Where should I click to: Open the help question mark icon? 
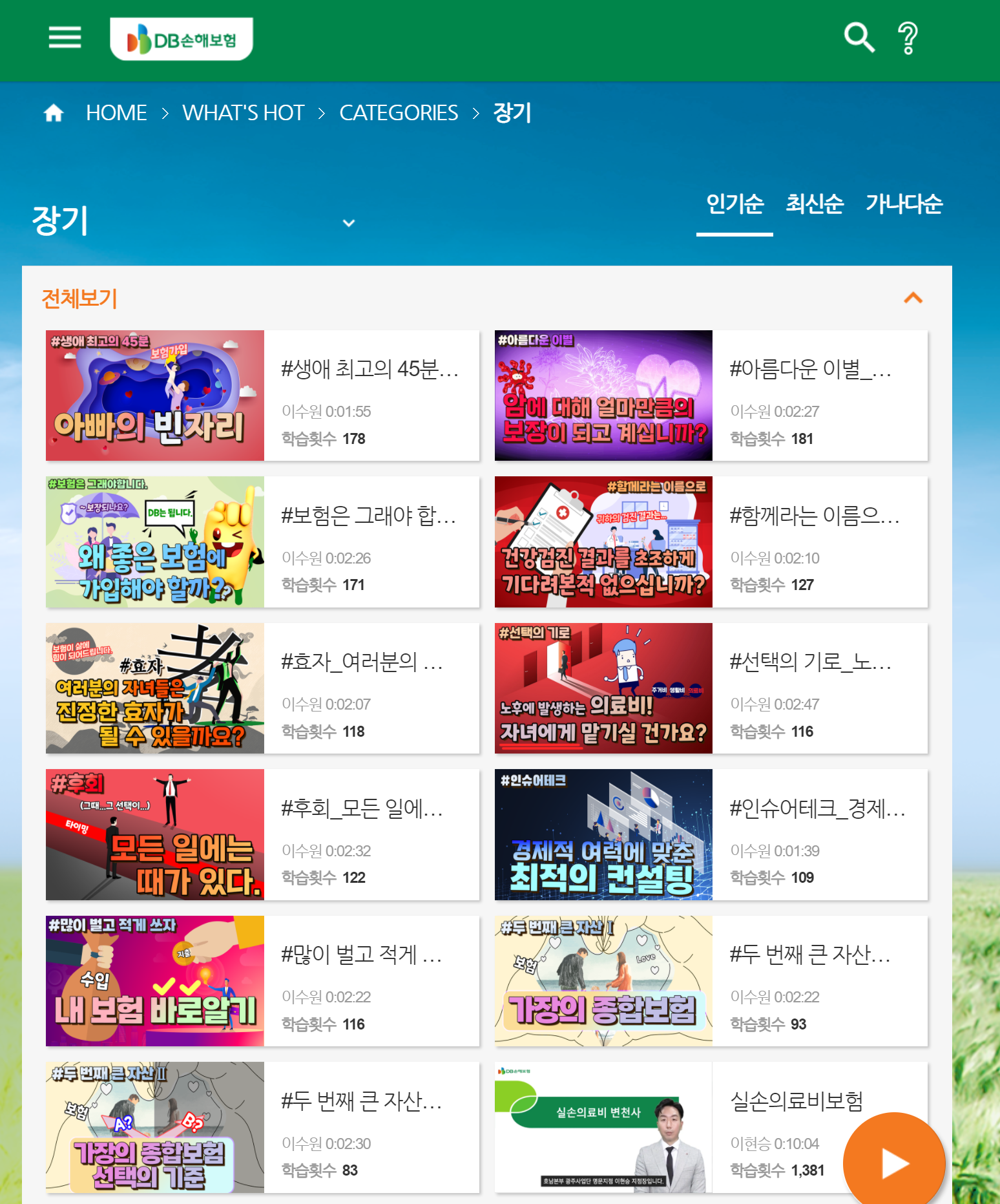(908, 37)
